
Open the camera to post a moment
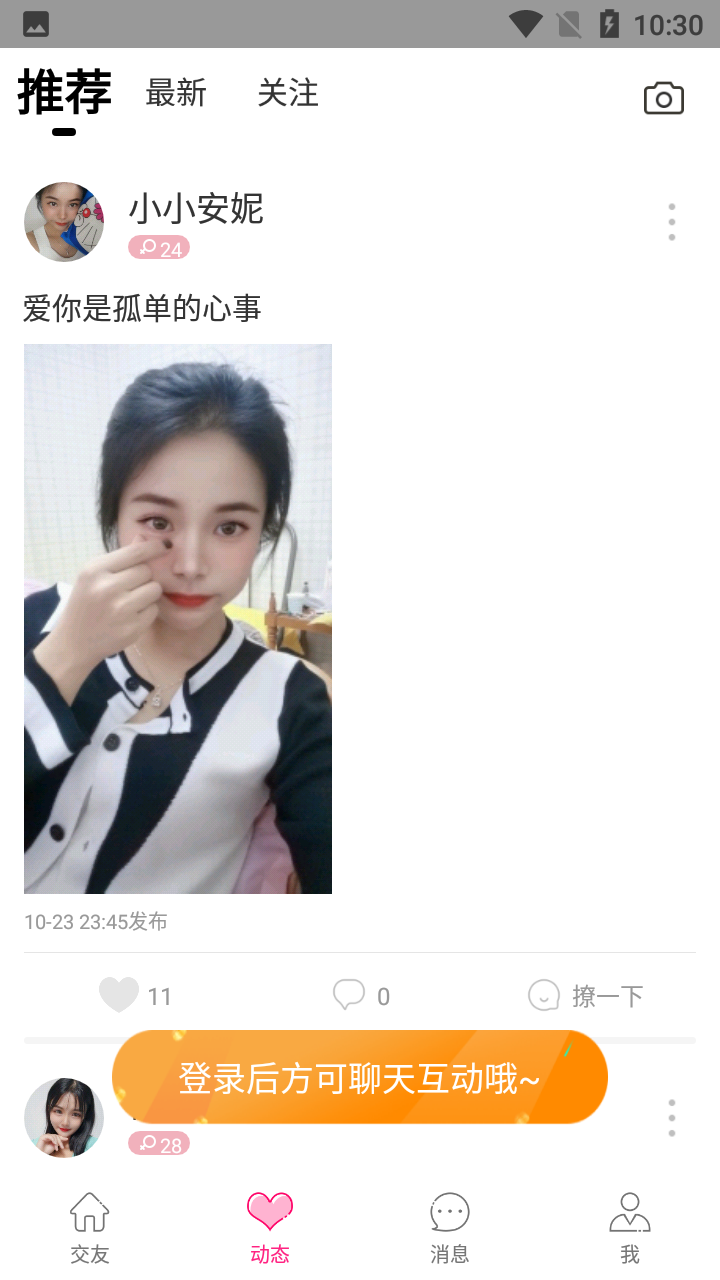point(664,98)
